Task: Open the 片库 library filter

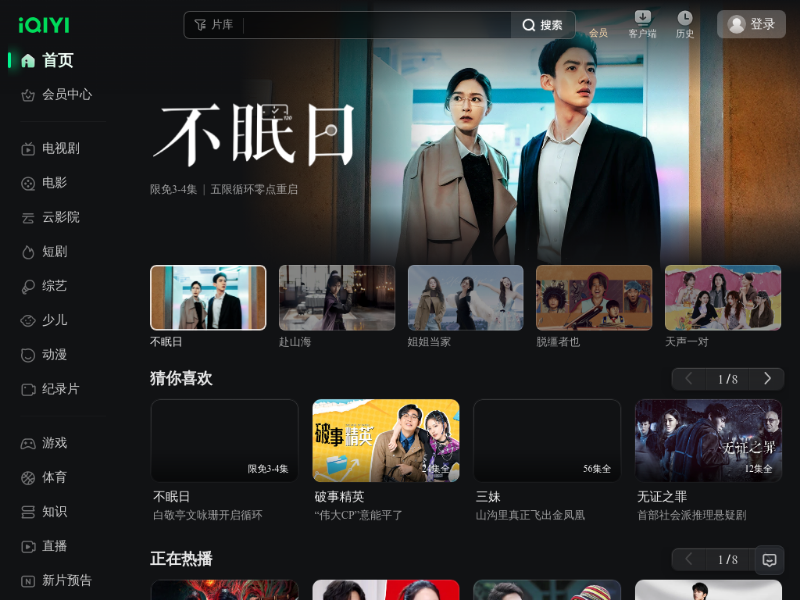Action: click(x=213, y=25)
